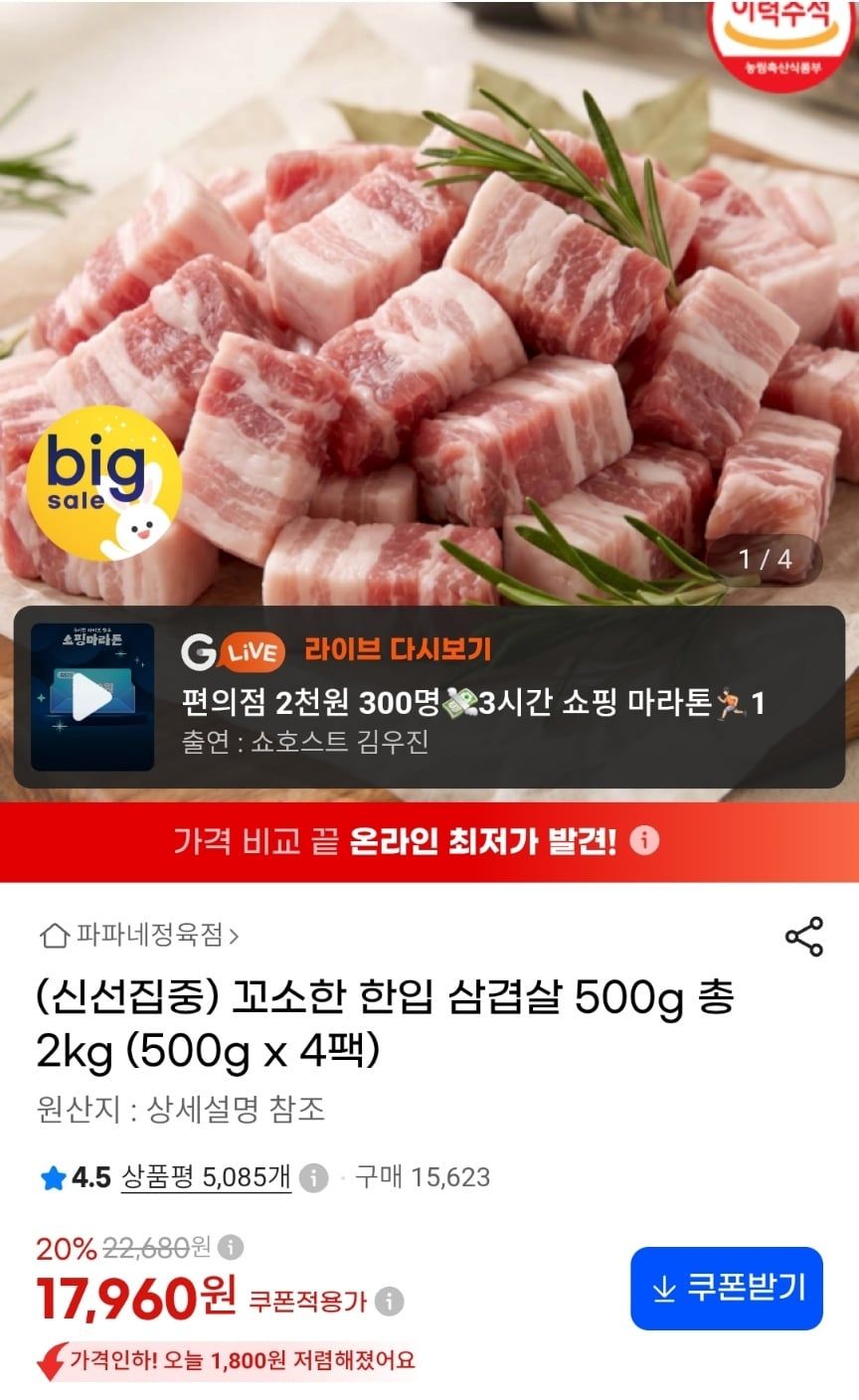Tap the 쿠폰받기 coupon button
The height and width of the screenshot is (1400, 859).
pyautogui.click(x=727, y=1288)
